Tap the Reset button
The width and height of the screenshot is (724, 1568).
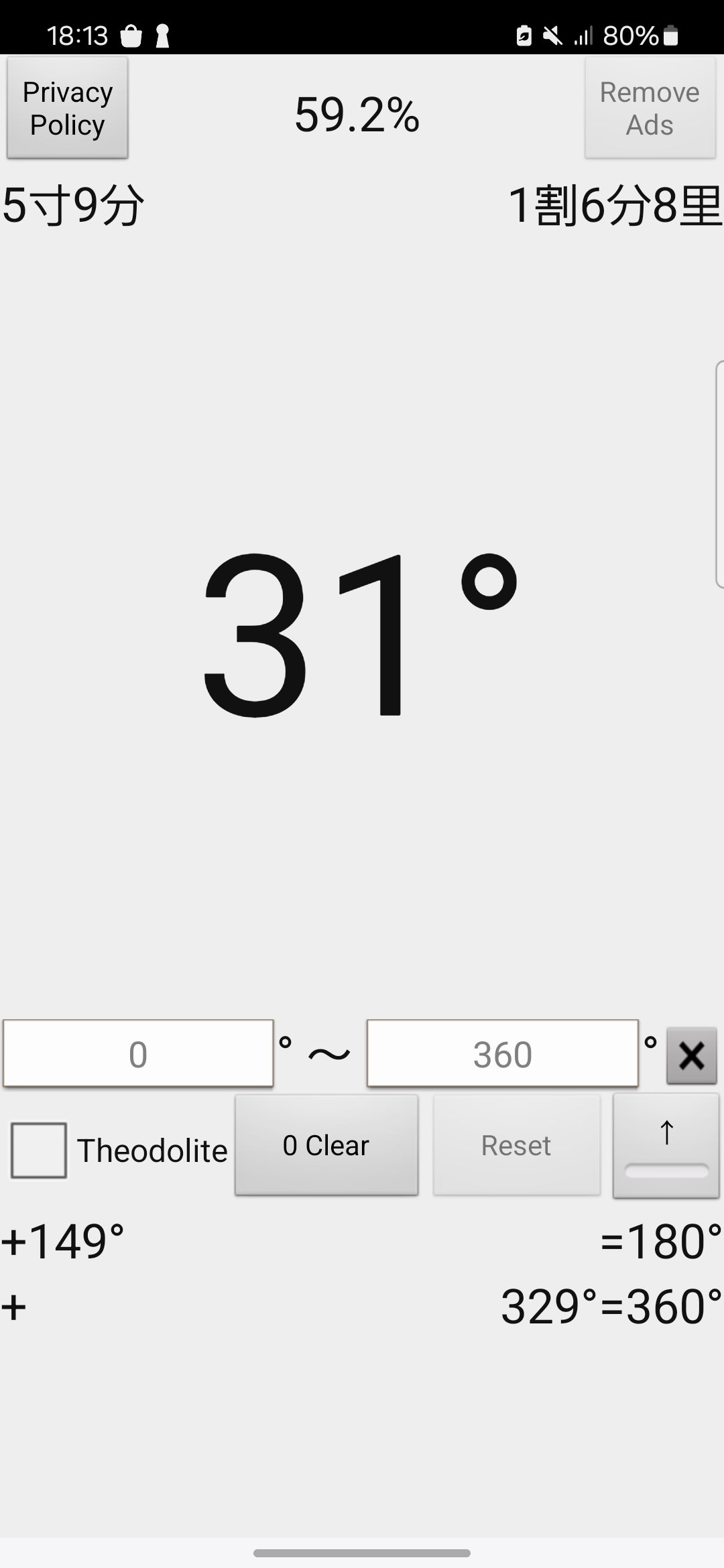click(516, 1145)
